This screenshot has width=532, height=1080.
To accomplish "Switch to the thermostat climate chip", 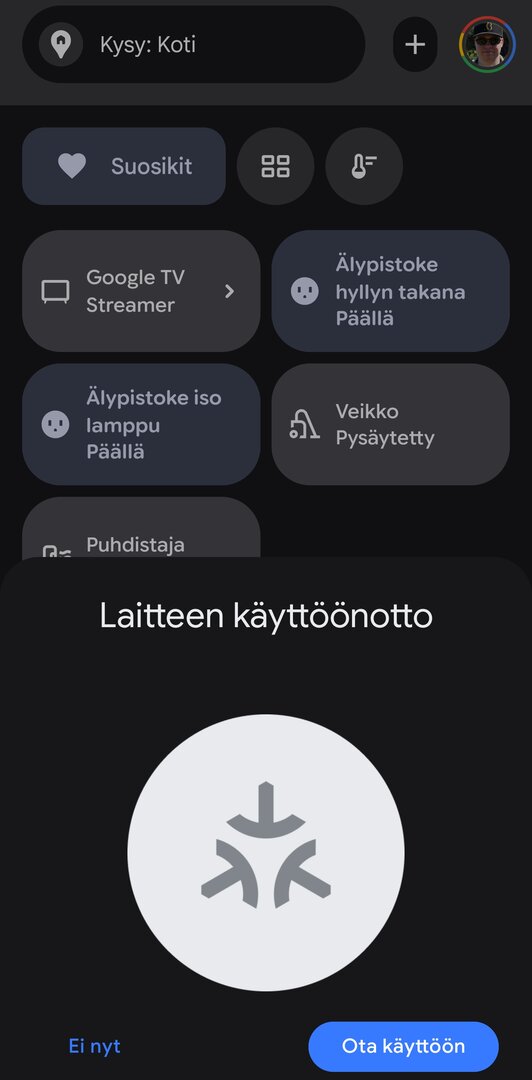I will pyautogui.click(x=364, y=166).
